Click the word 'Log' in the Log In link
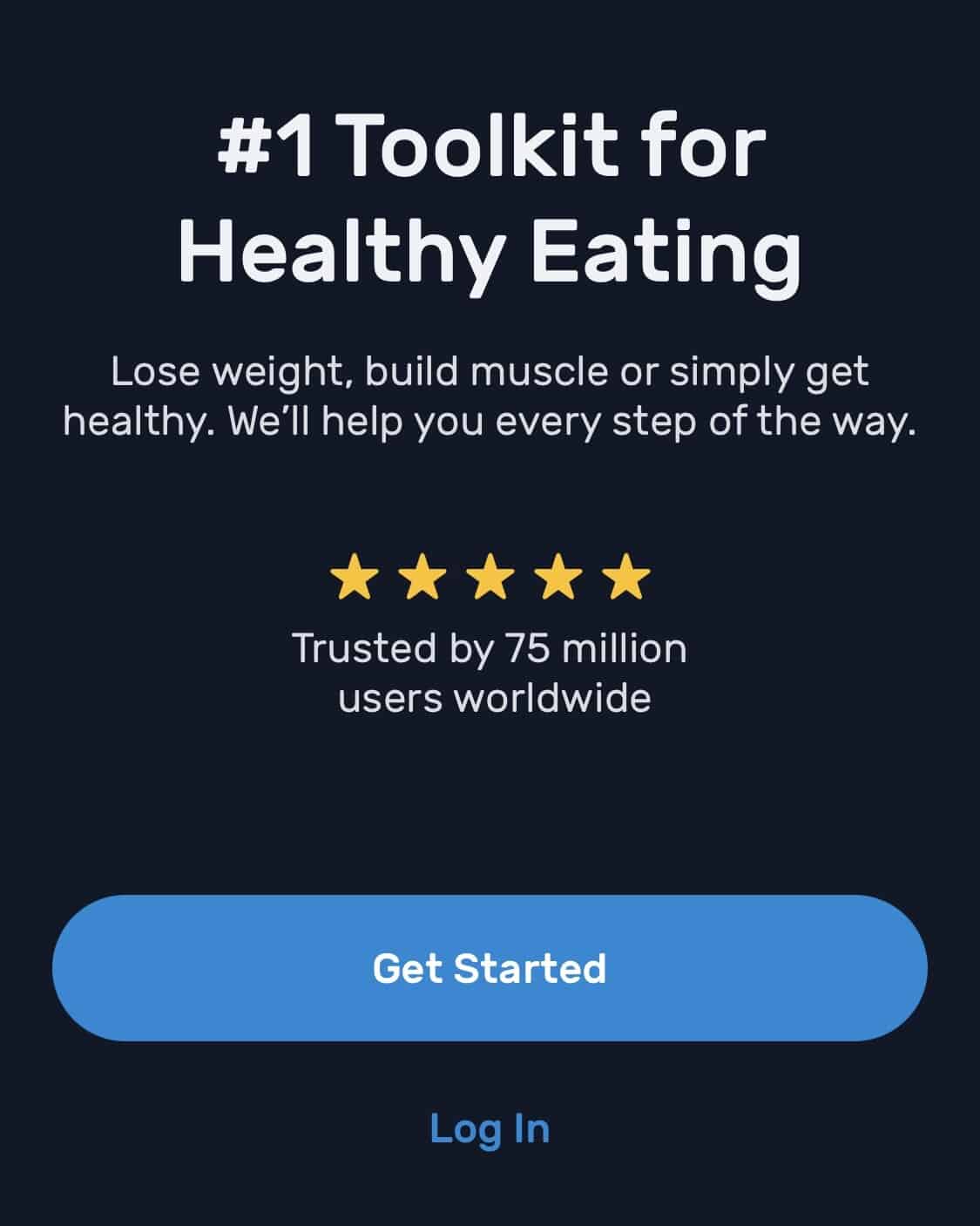Viewport: 980px width, 1226px height. 463,1129
